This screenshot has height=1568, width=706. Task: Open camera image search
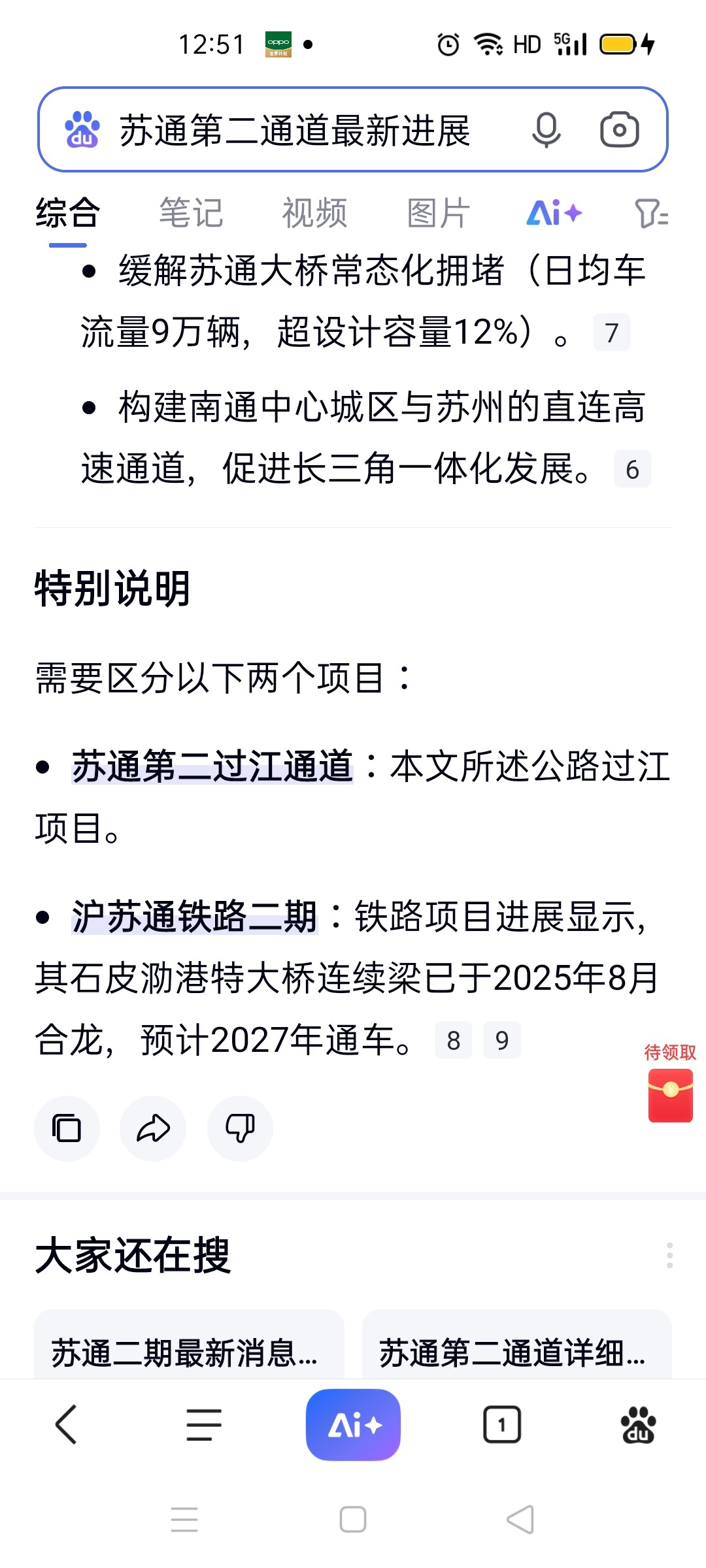coord(619,130)
